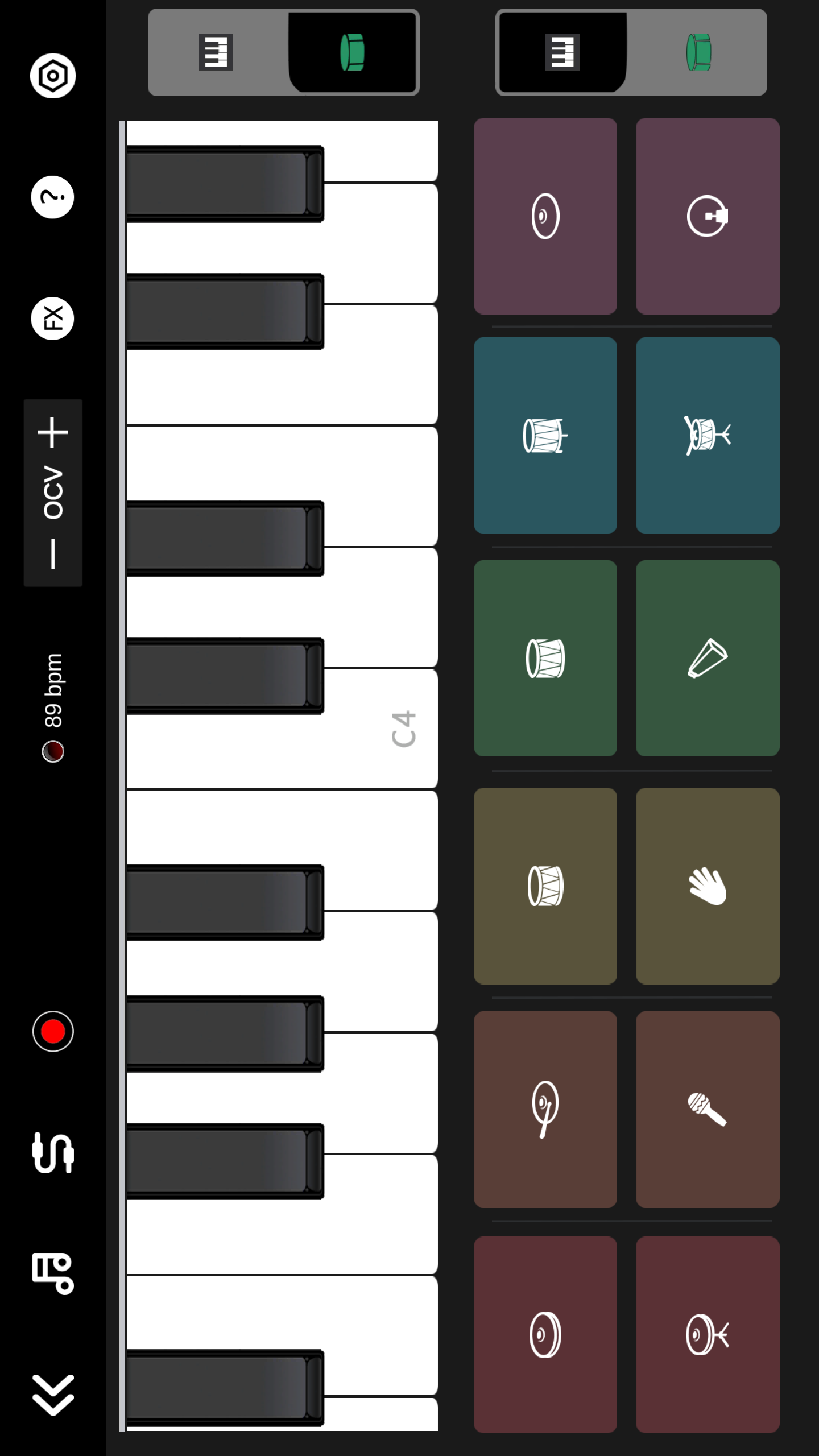
Task: Open the FX effects panel
Action: [x=52, y=318]
